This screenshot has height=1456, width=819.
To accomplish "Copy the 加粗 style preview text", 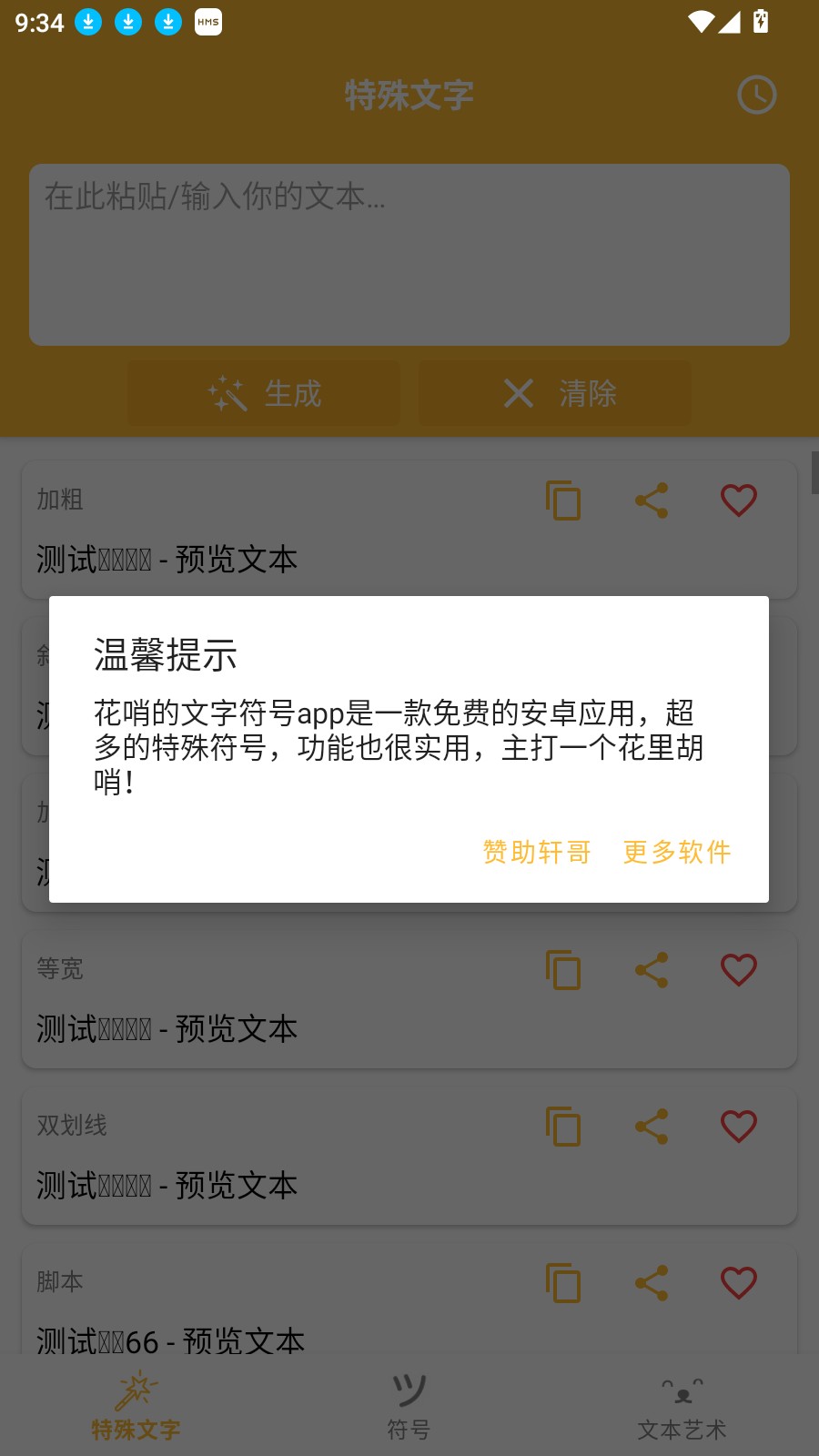I will coord(562,500).
